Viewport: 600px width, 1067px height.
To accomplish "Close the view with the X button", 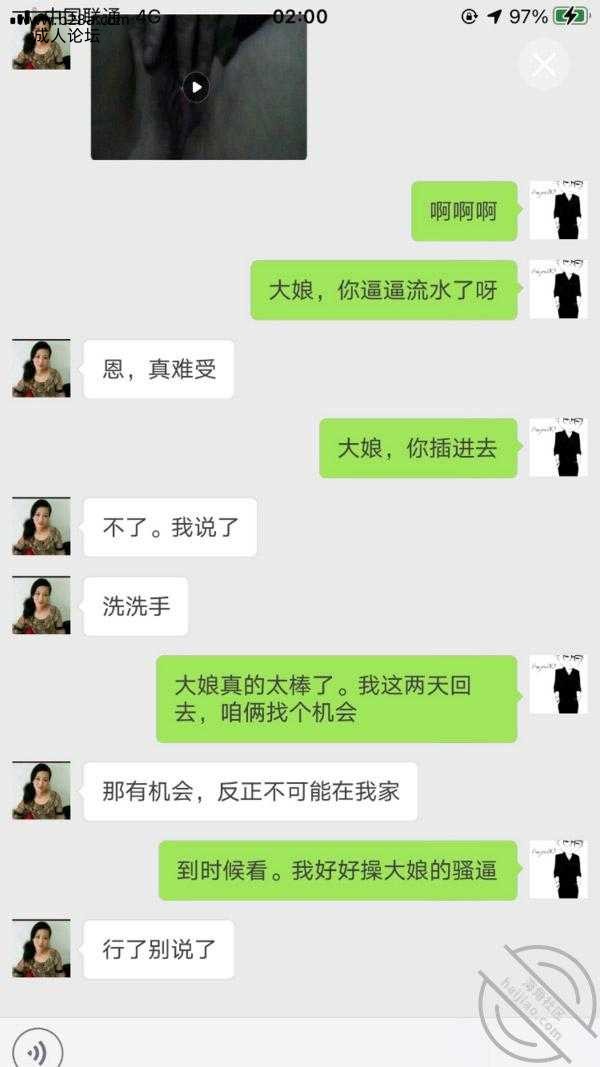I will click(544, 66).
